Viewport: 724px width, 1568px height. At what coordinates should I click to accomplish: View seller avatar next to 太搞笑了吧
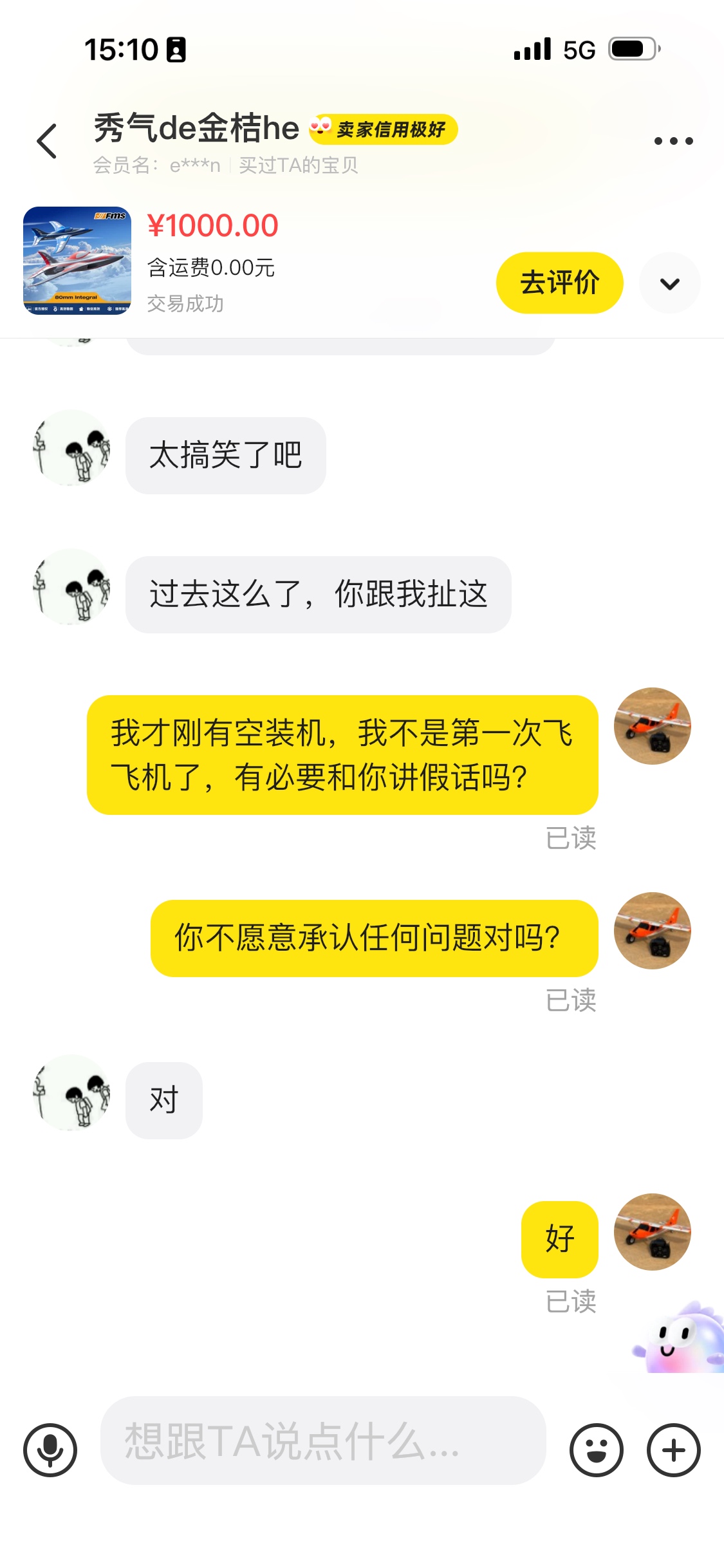[x=71, y=449]
